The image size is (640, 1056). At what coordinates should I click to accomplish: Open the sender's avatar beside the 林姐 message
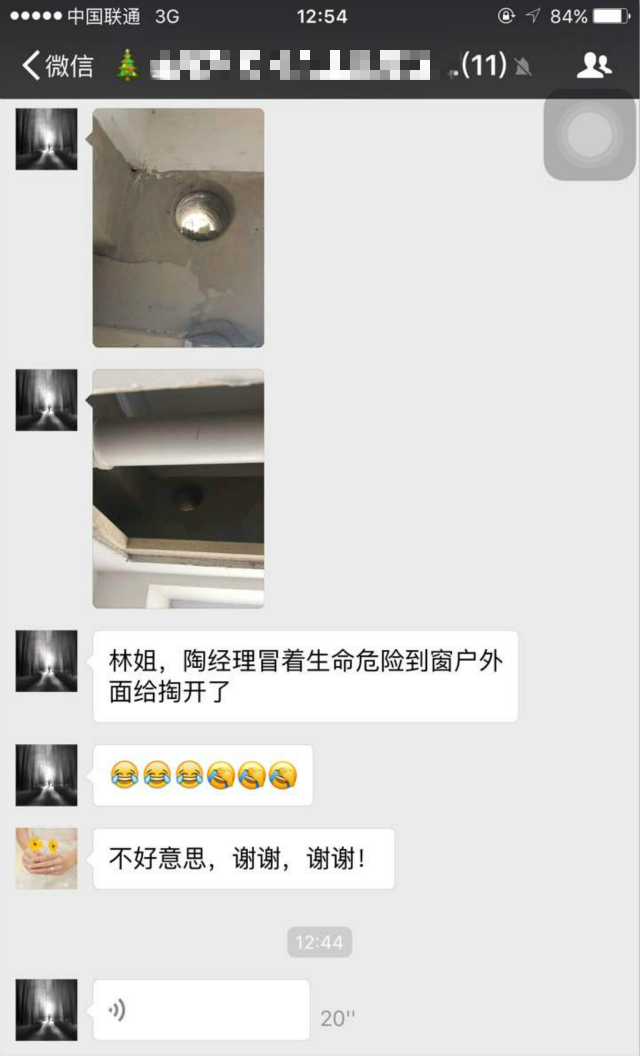point(46,661)
